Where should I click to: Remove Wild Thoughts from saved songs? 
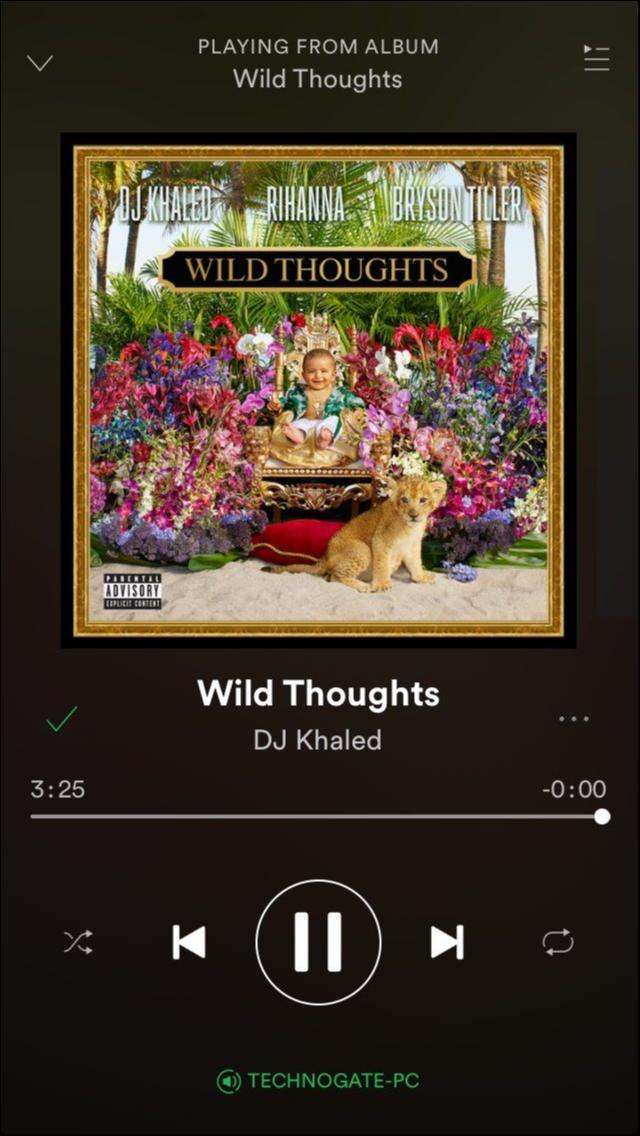62,719
